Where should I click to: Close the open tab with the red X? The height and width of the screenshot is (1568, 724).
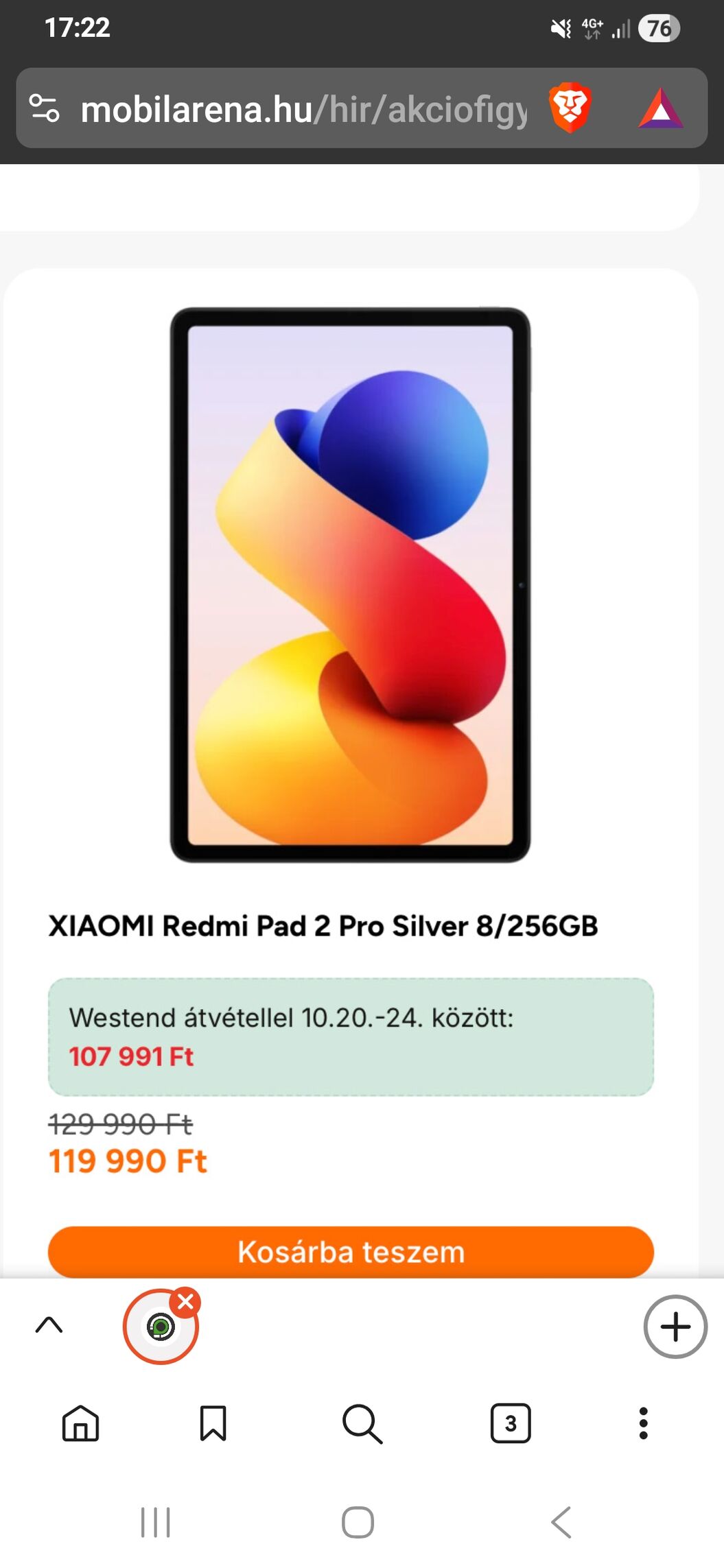(185, 1301)
